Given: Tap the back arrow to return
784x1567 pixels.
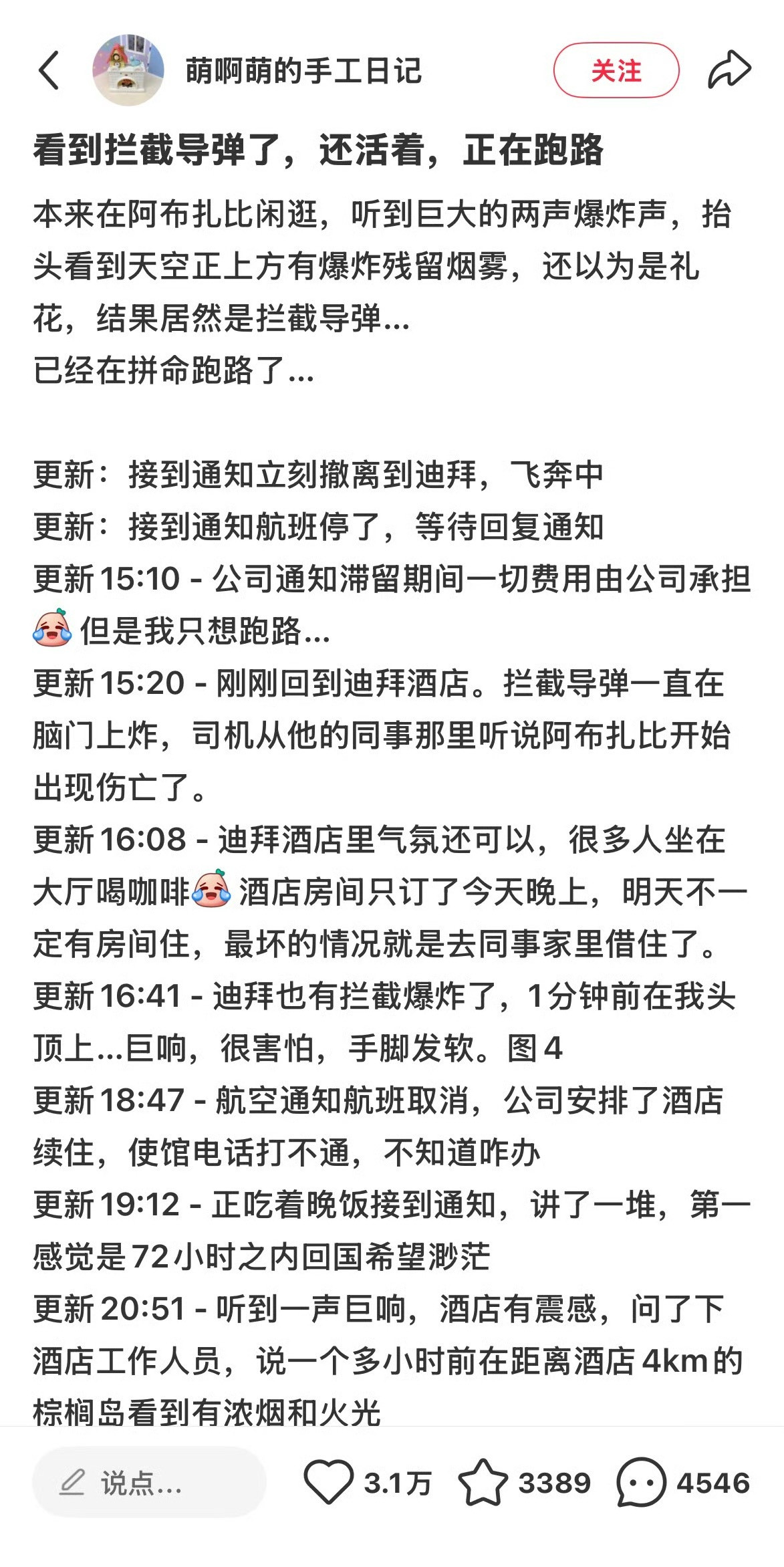Looking at the screenshot, I should pyautogui.click(x=48, y=70).
